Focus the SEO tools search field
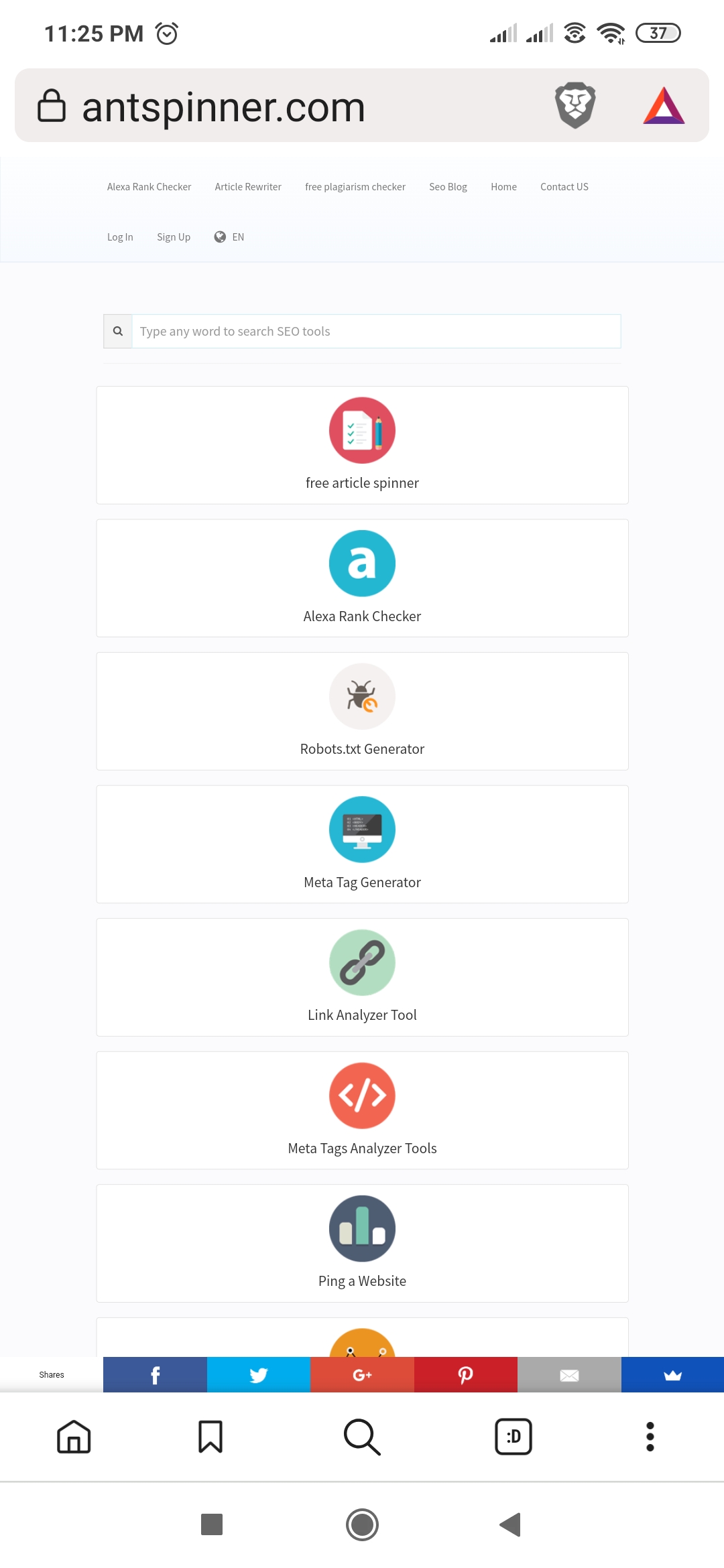Viewport: 724px width, 1568px height. pyautogui.click(x=375, y=331)
